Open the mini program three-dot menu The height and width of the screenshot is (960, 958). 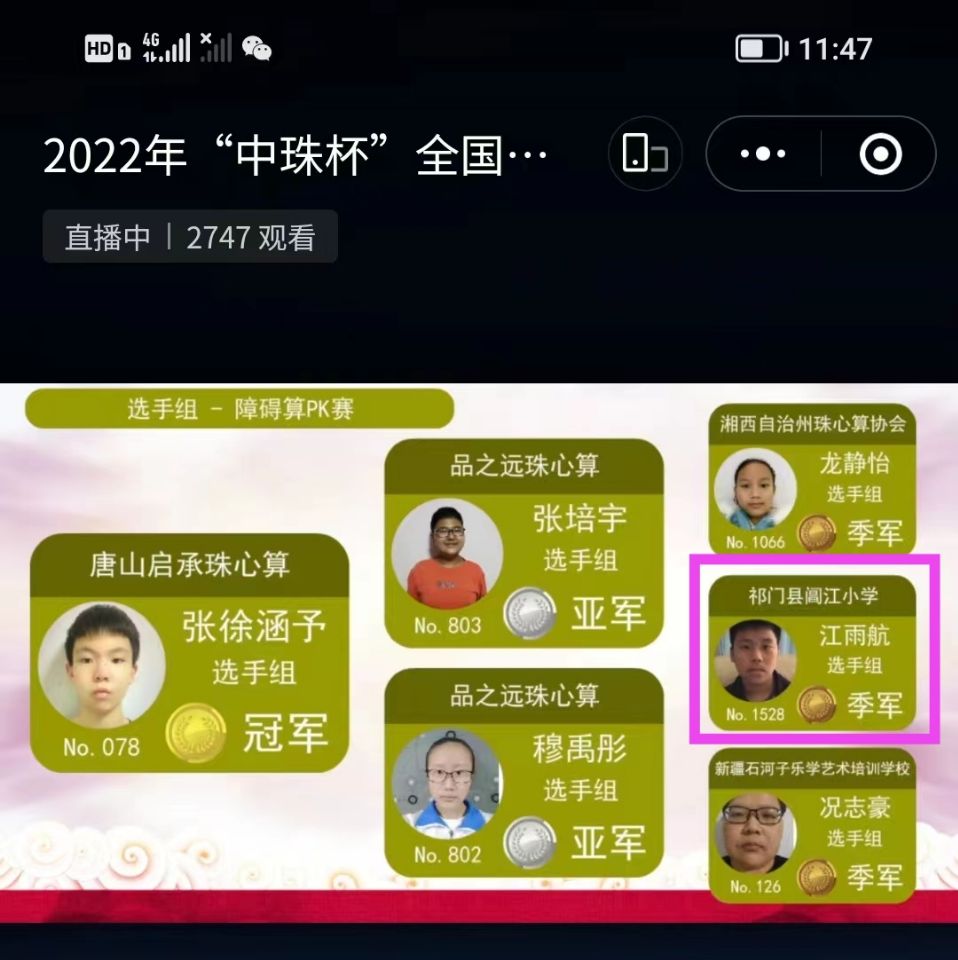pyautogui.click(x=763, y=154)
